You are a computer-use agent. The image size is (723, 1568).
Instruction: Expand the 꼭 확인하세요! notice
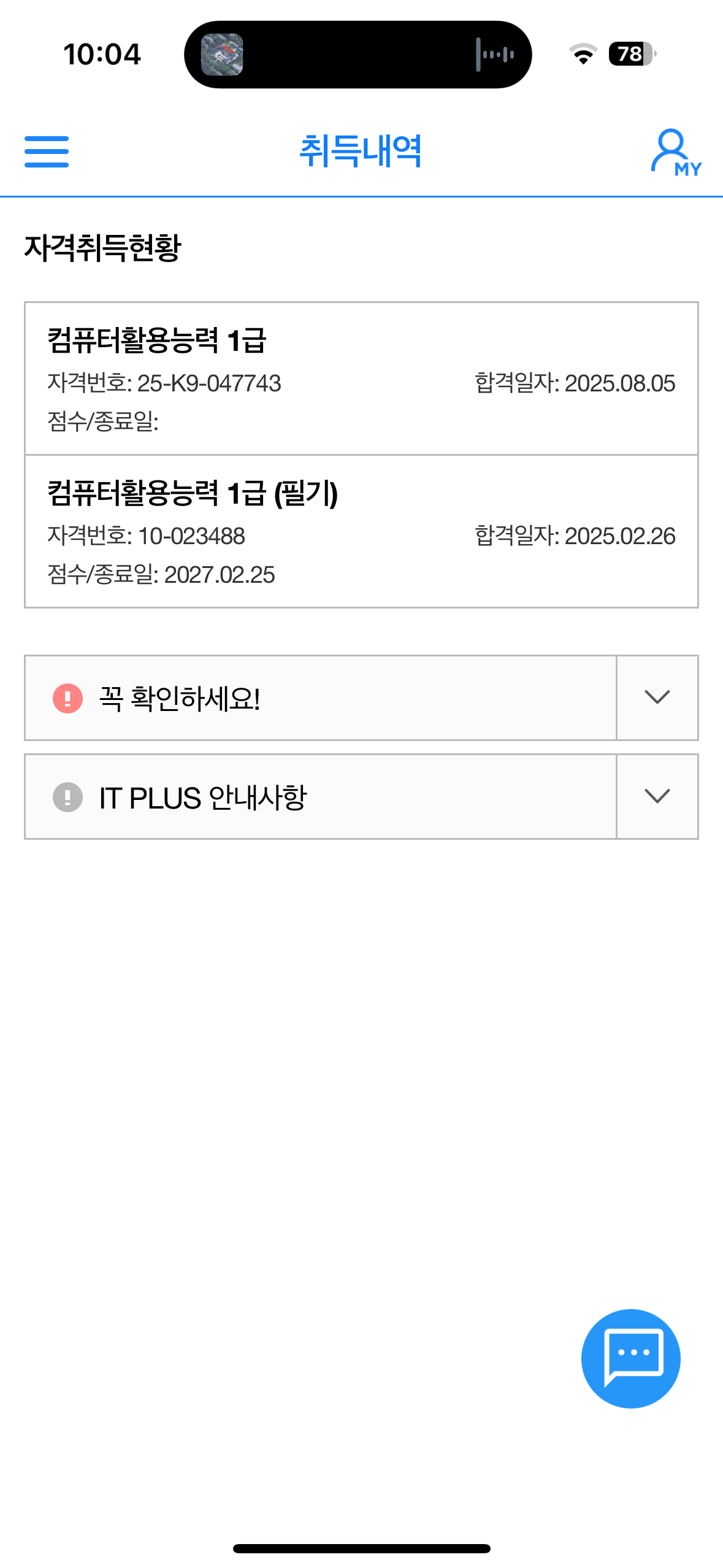(x=657, y=698)
